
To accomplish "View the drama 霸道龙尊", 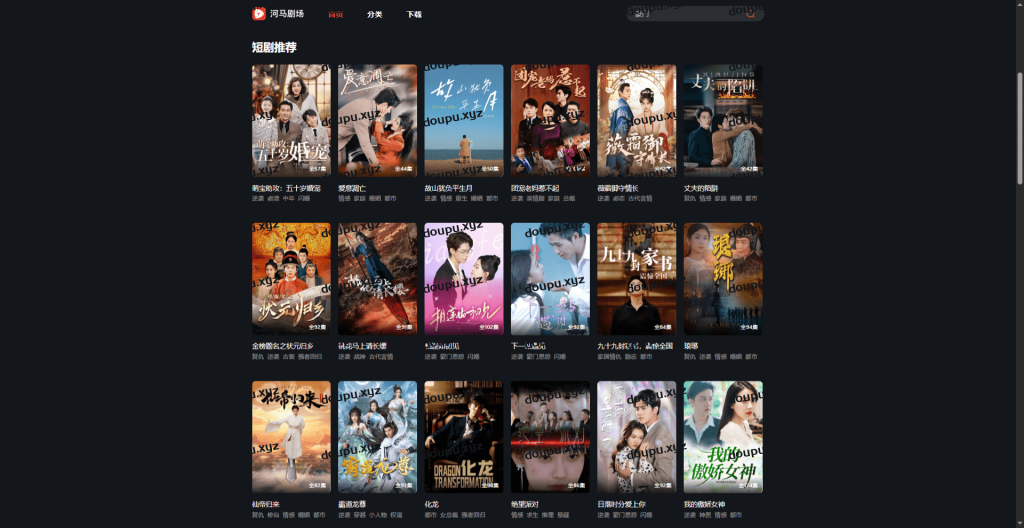I will pyautogui.click(x=377, y=437).
